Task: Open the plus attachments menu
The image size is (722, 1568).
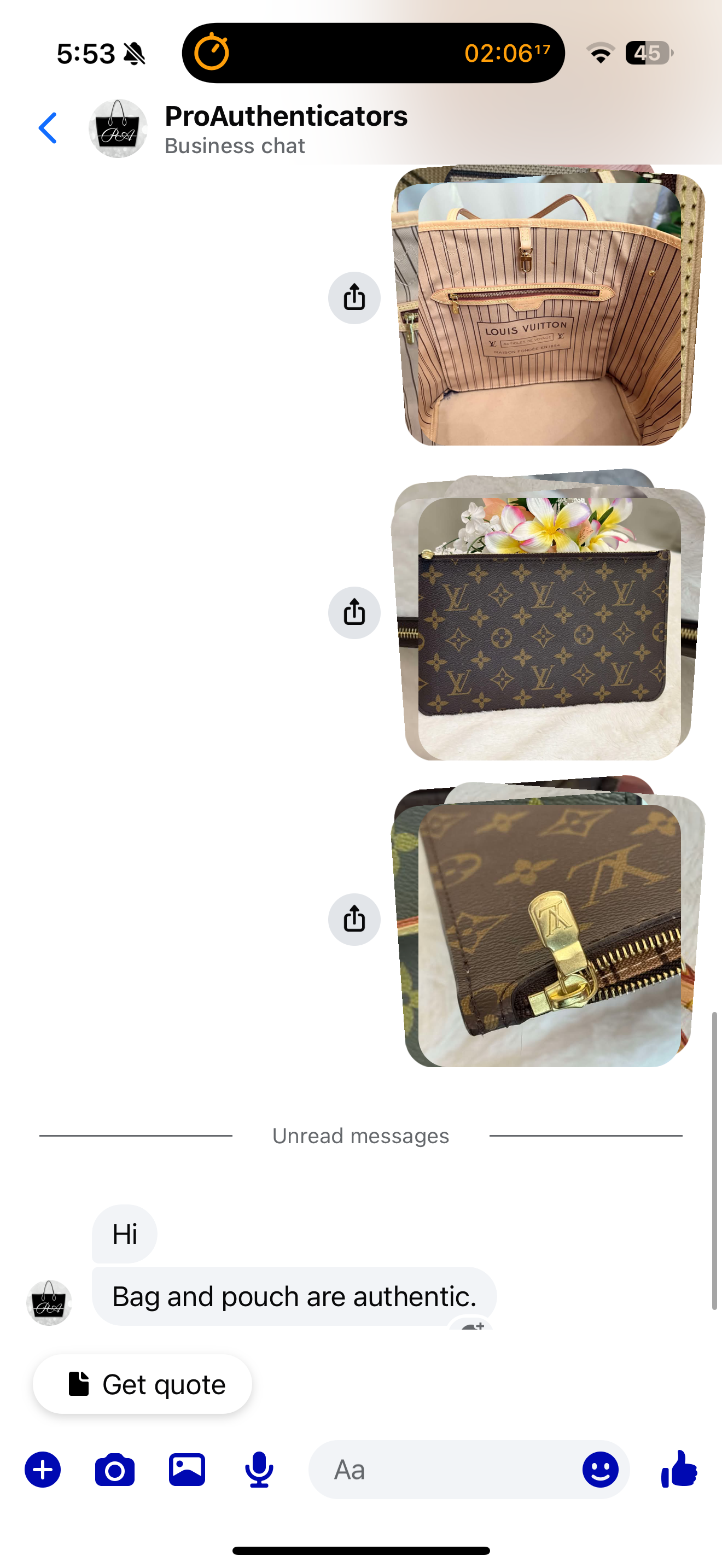Action: (43, 1470)
